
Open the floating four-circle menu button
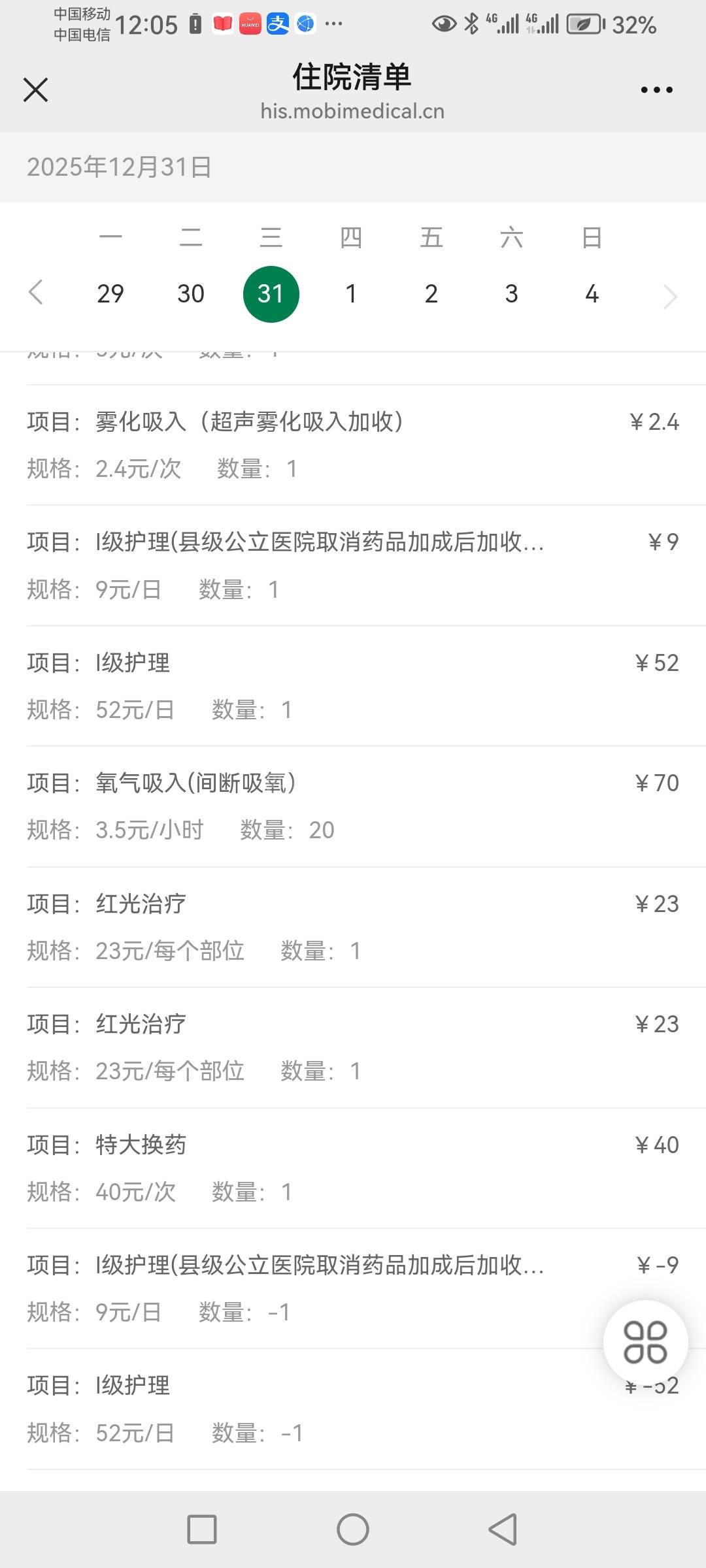645,1343
